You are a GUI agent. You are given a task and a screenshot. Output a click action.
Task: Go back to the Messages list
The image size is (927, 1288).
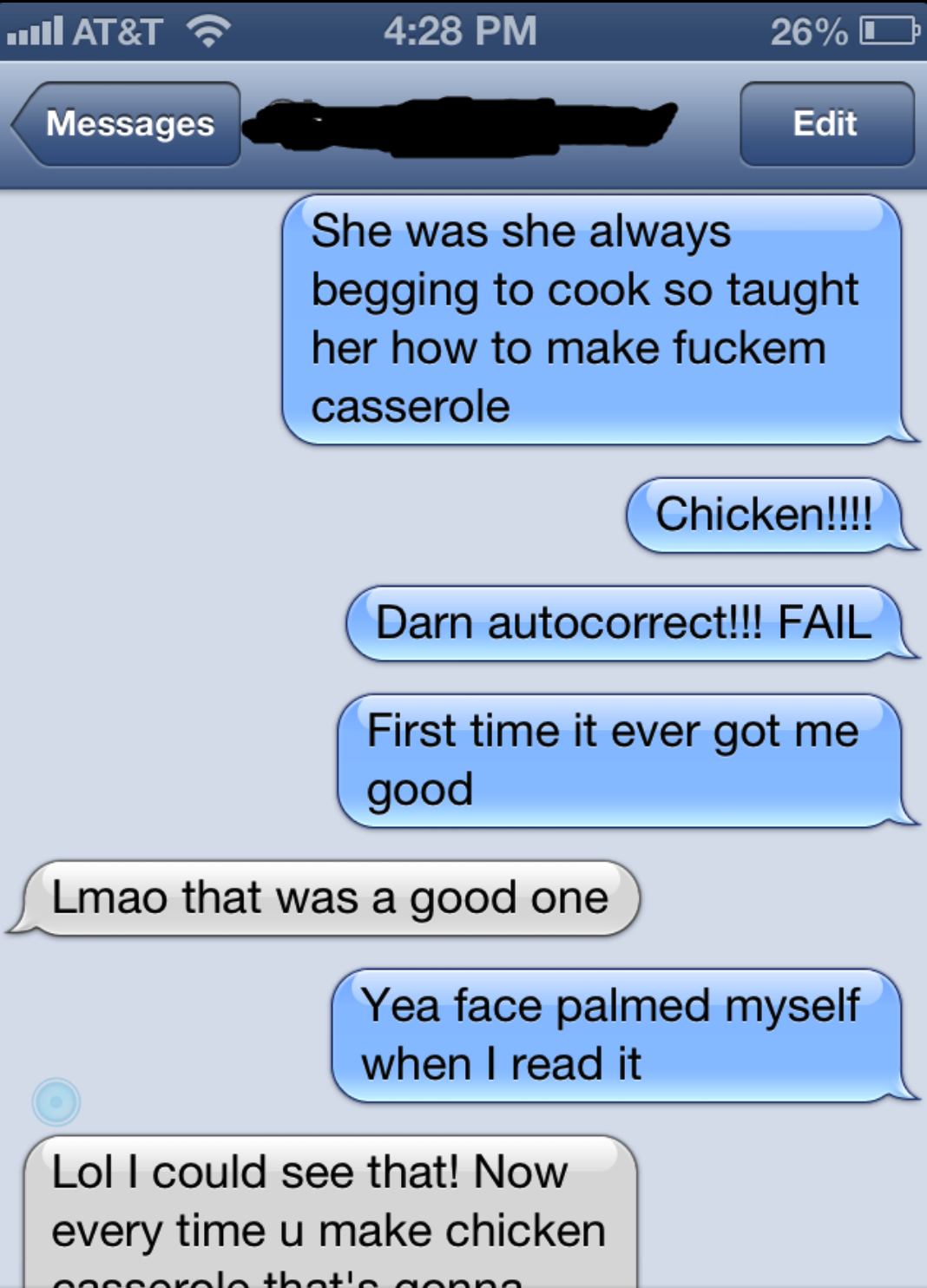128,124
